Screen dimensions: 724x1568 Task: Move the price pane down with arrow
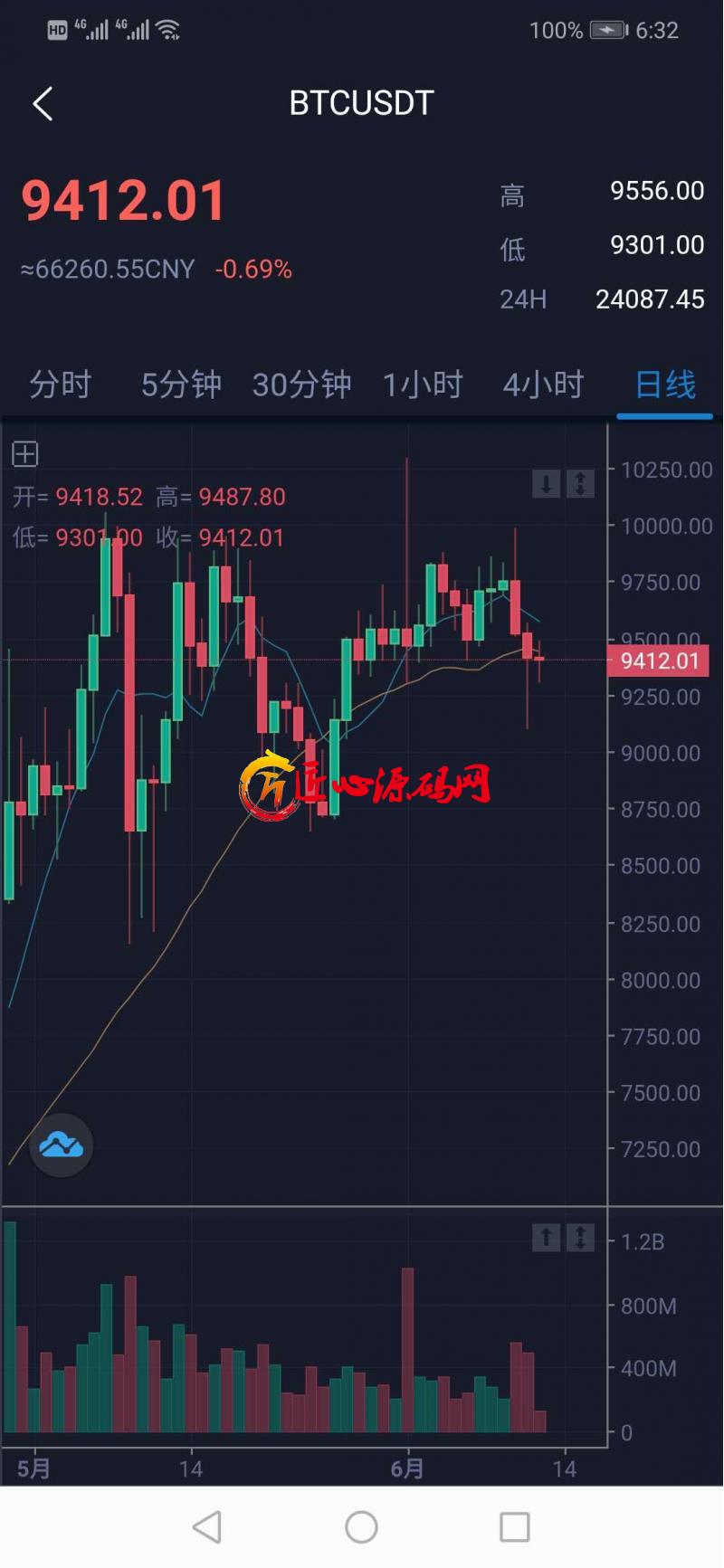point(546,484)
